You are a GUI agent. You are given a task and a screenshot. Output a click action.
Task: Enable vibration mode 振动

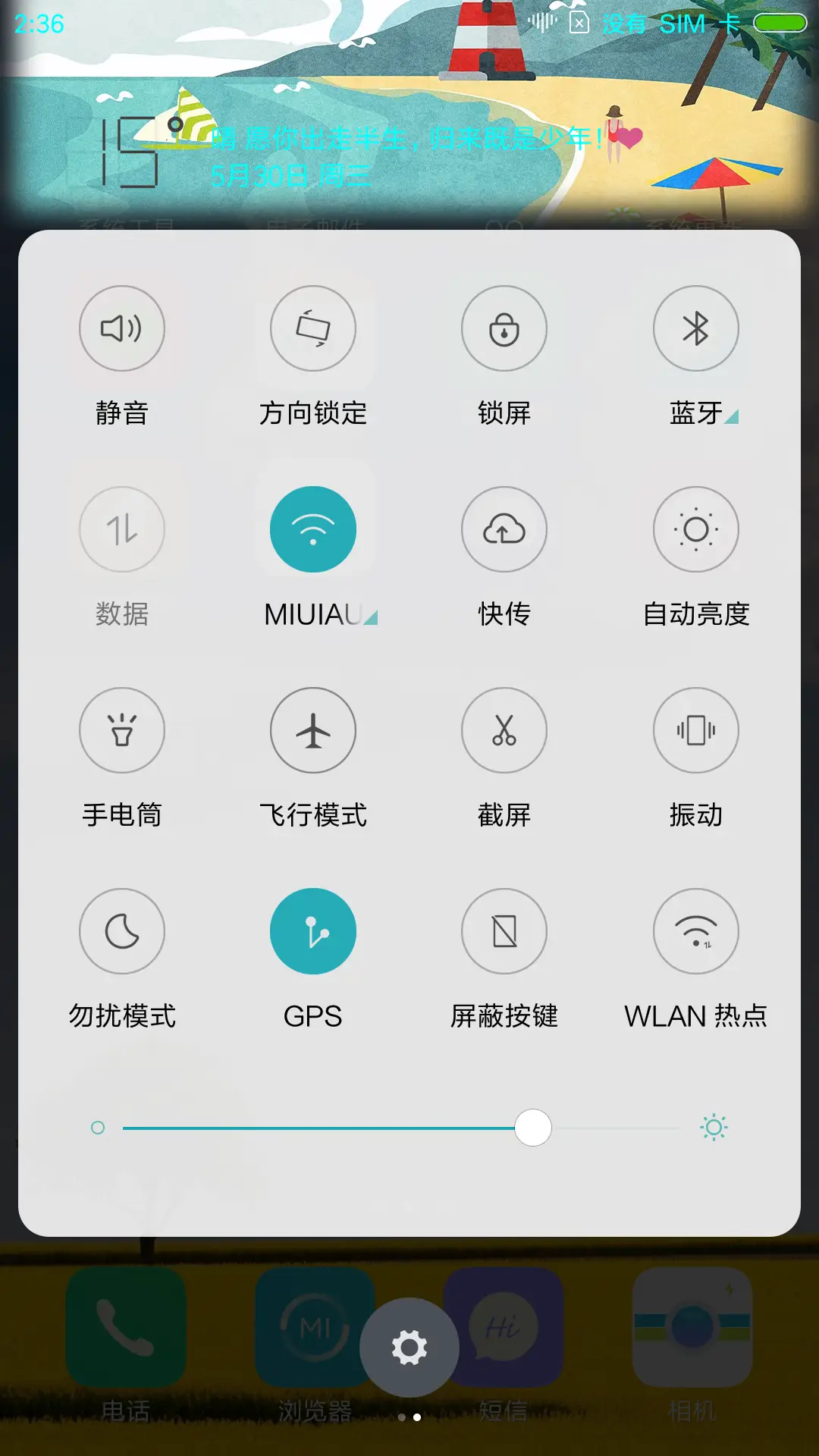coord(695,730)
